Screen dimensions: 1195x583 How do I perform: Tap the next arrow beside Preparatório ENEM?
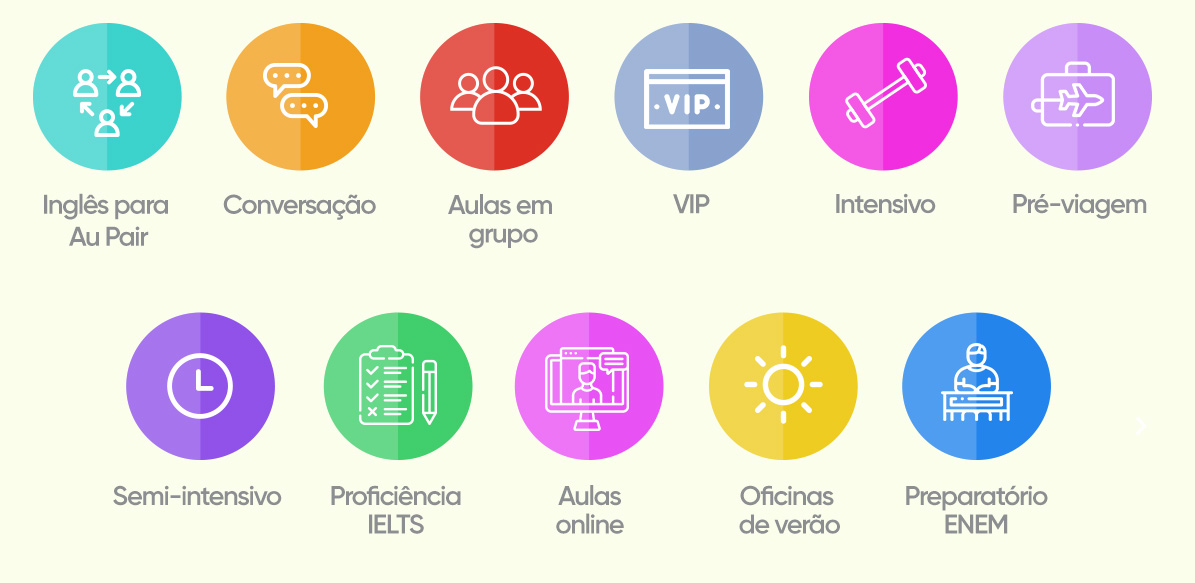pos(1141,427)
